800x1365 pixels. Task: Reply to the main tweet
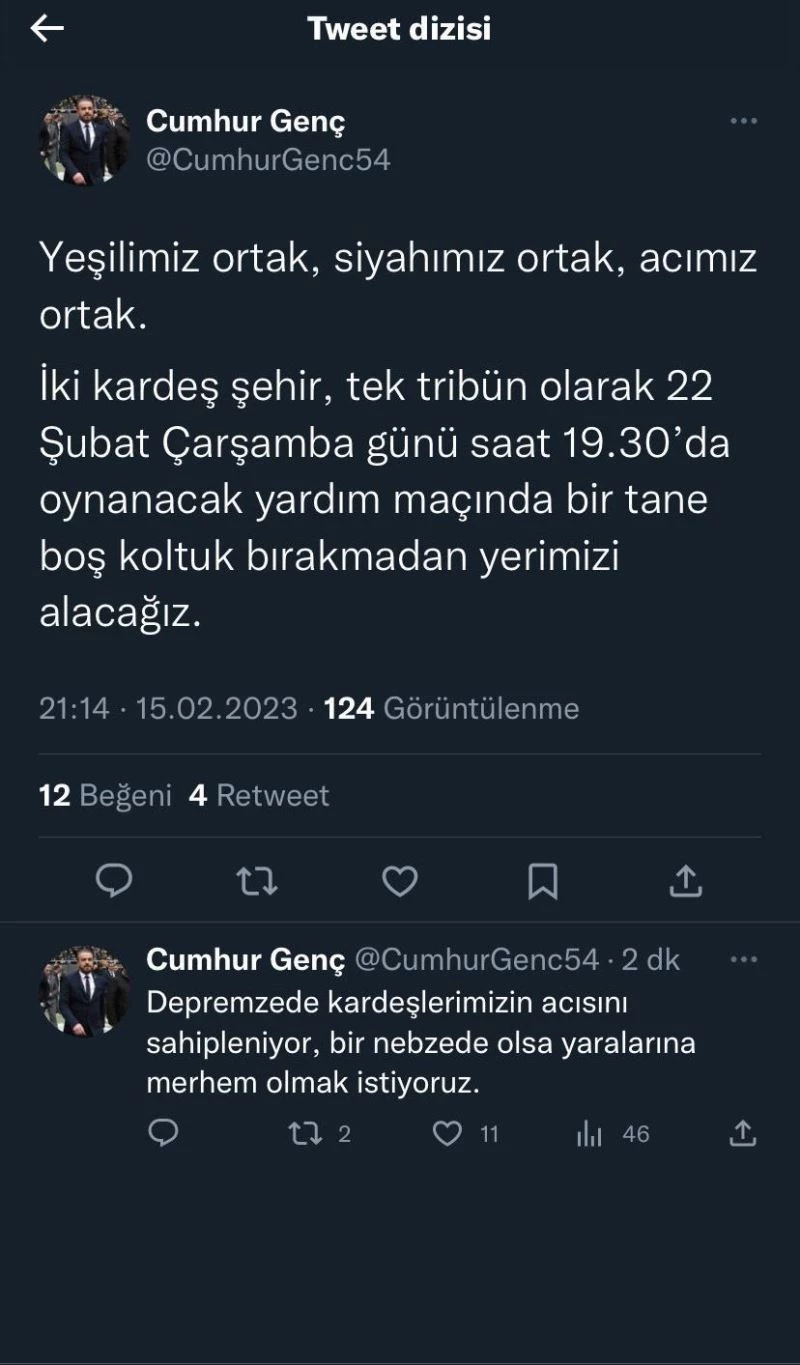tap(114, 880)
